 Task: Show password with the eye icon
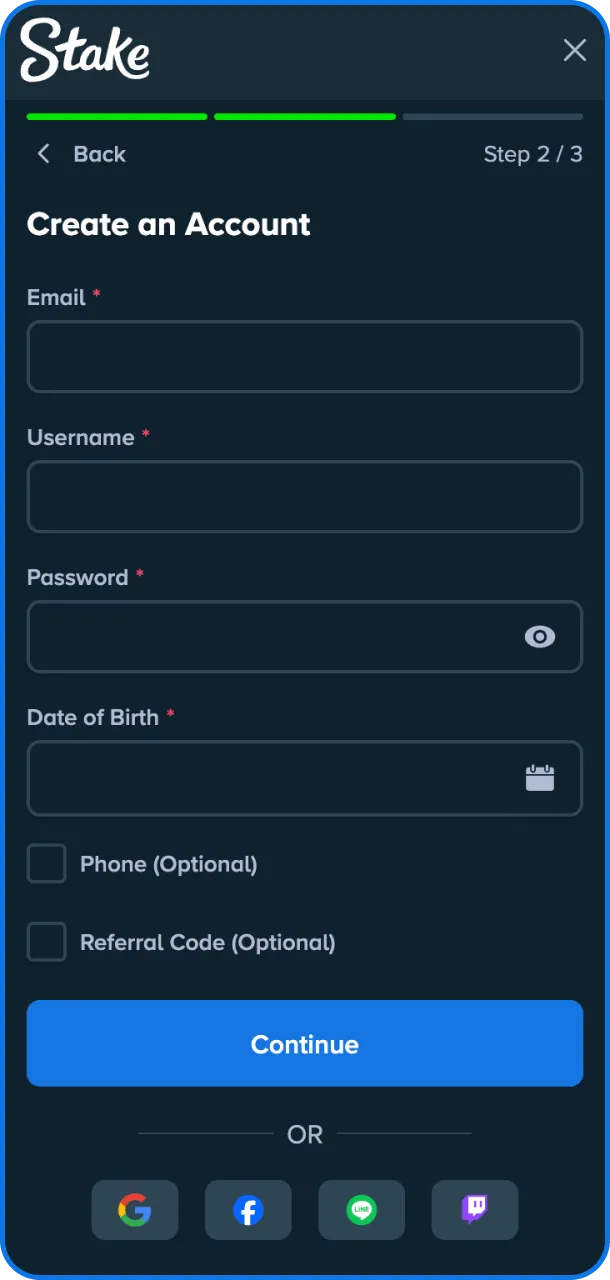point(539,637)
